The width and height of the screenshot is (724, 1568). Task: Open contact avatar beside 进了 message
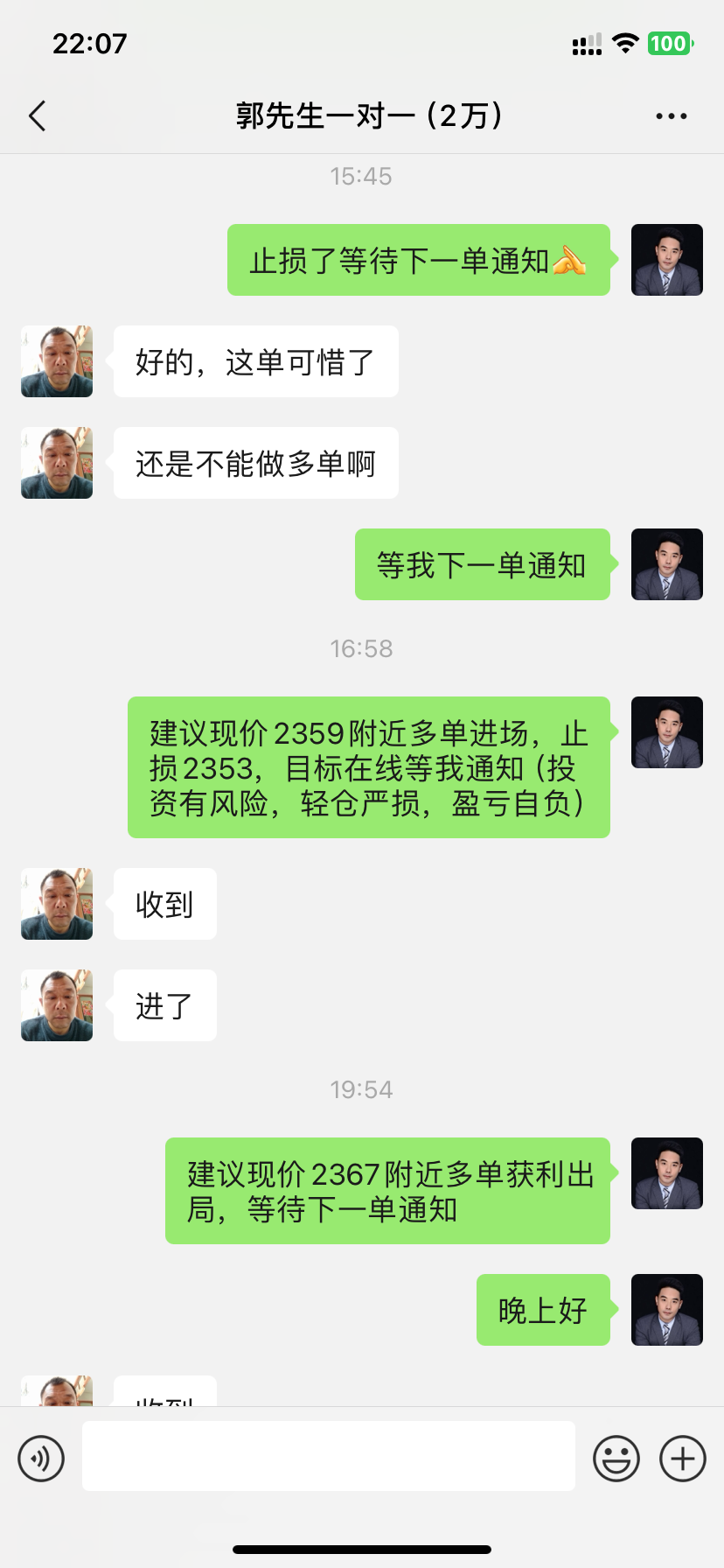point(57,1005)
